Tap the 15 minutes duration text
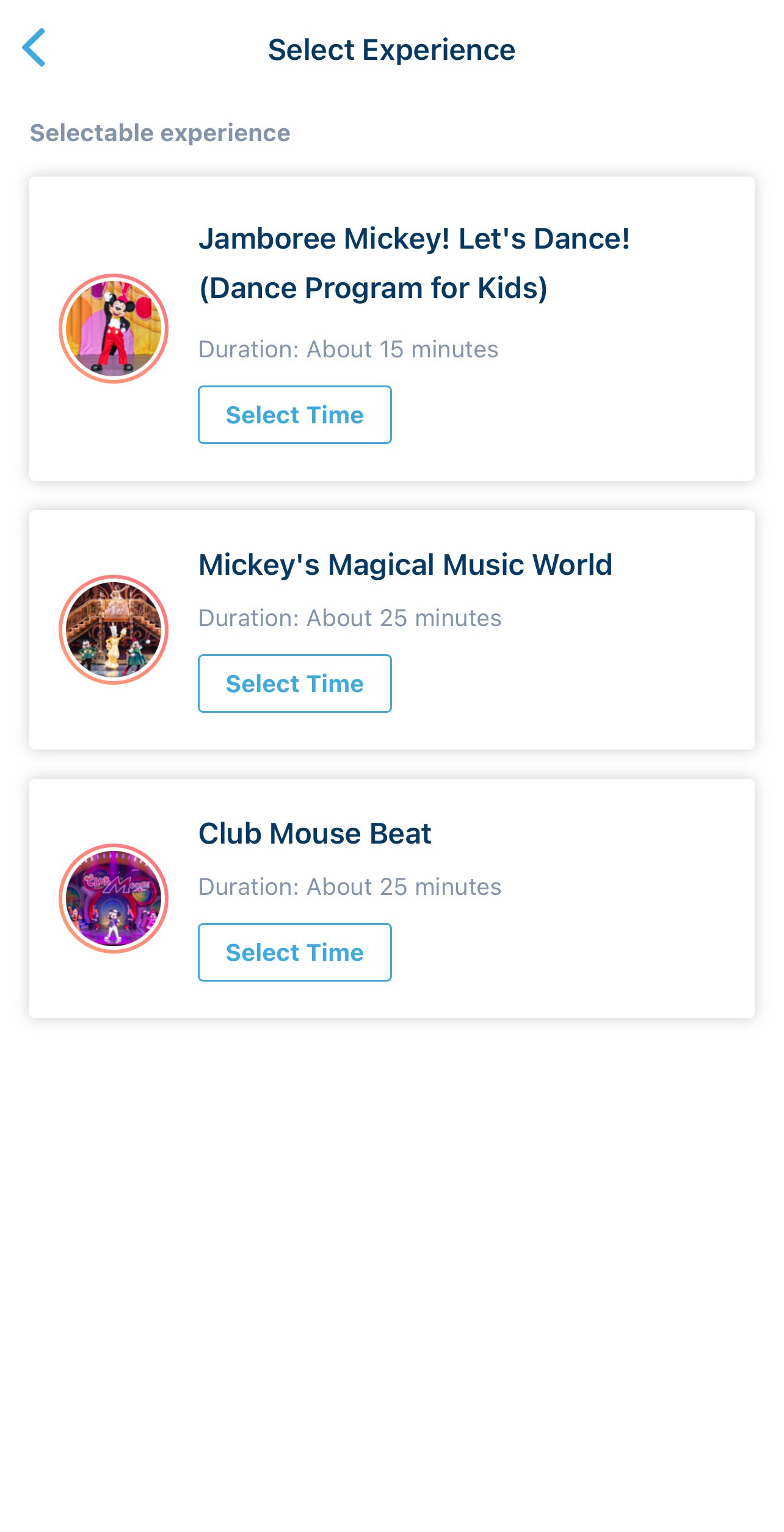This screenshot has width=784, height=1532. coord(348,349)
